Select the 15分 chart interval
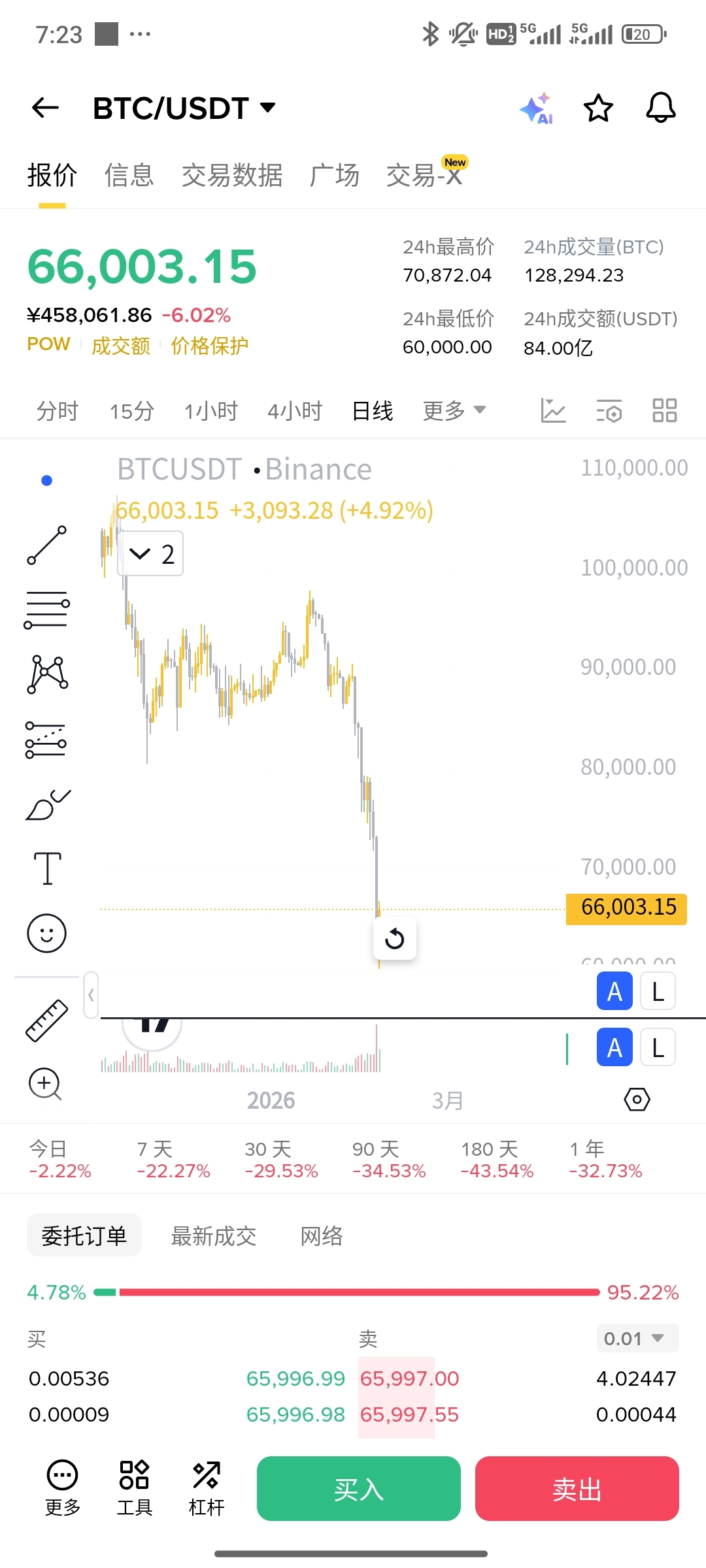Screen dimensions: 706x1568 [131, 411]
